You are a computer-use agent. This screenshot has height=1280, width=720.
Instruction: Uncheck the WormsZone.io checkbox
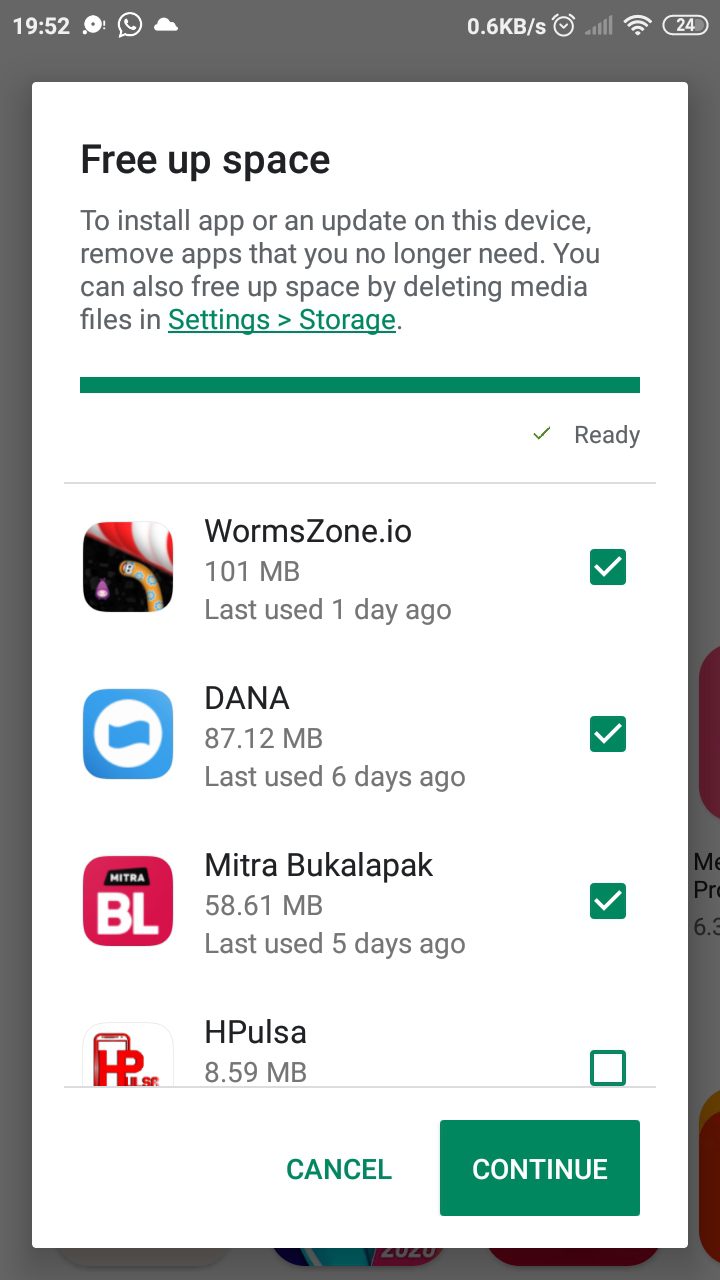(x=608, y=568)
